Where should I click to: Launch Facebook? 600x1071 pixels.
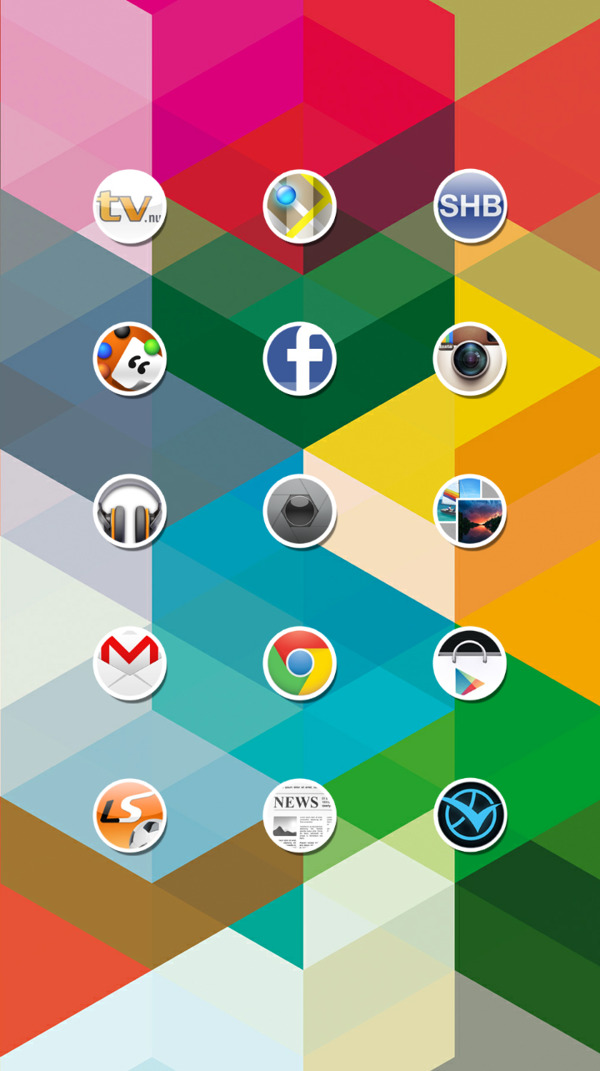[300, 359]
